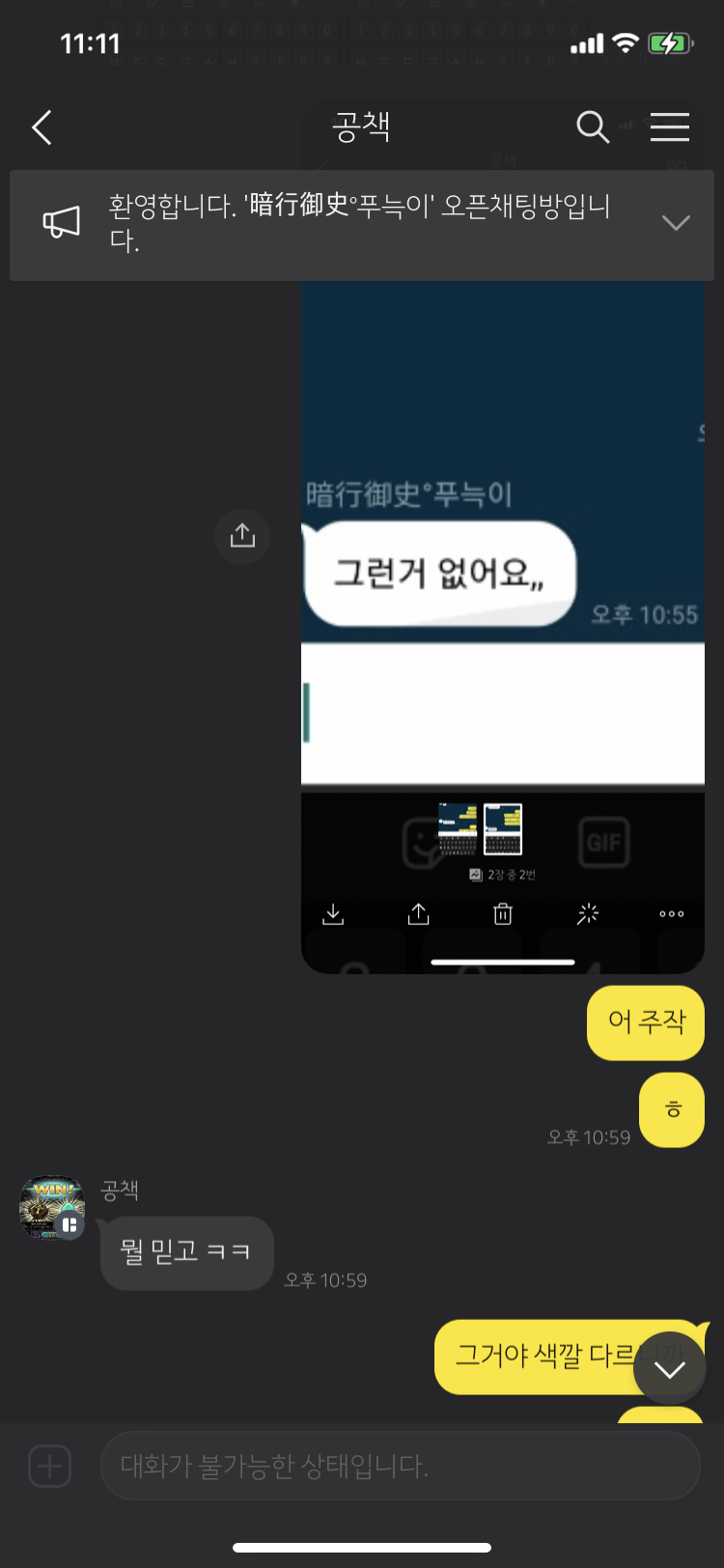This screenshot has height=1568, width=724.
Task: Tap the plus attachment button
Action: click(50, 1466)
